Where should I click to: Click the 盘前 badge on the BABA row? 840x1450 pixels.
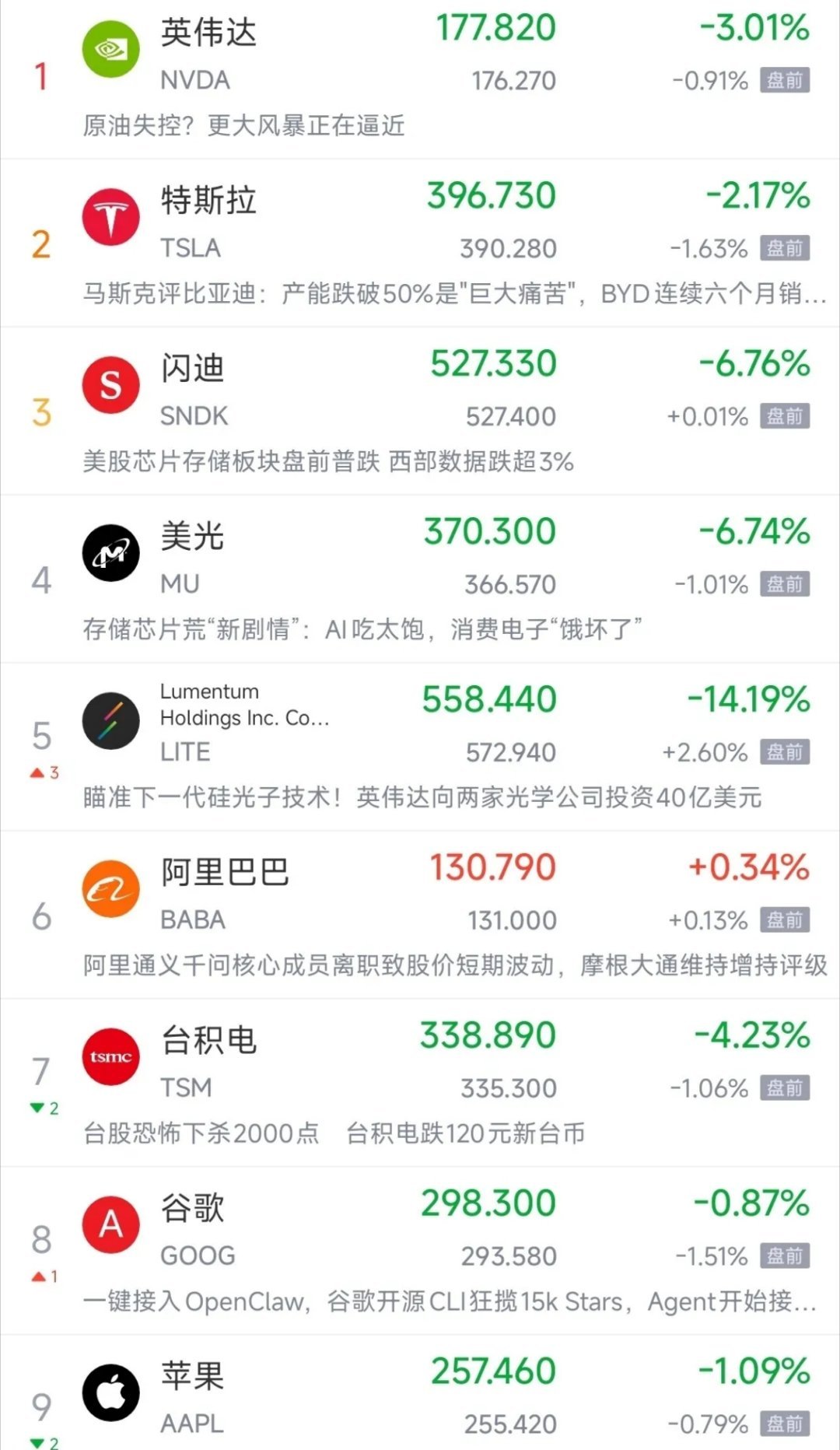[x=787, y=921]
